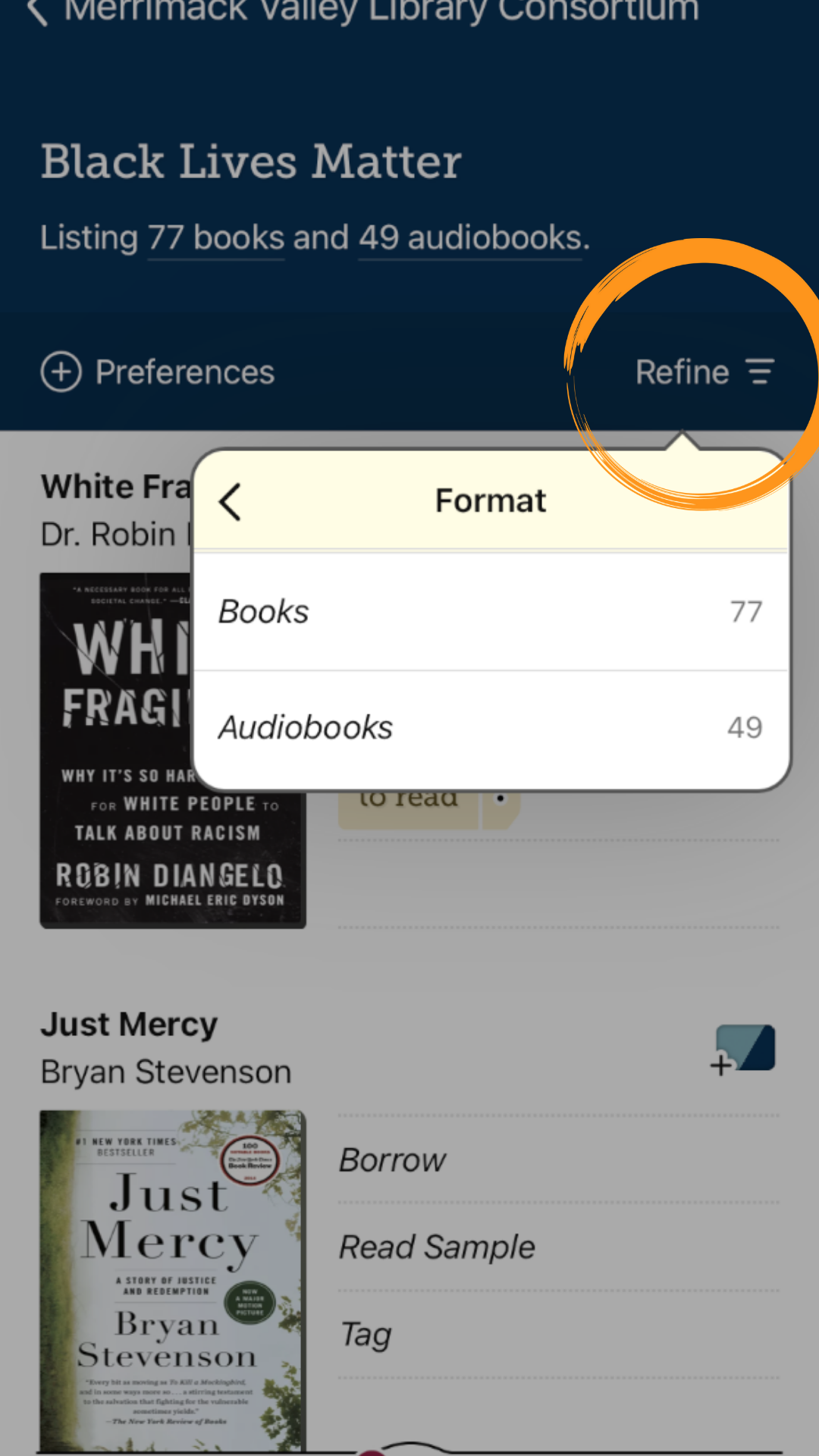Open Just Mercy book cover
This screenshot has height=1456, width=819.
(x=173, y=1280)
